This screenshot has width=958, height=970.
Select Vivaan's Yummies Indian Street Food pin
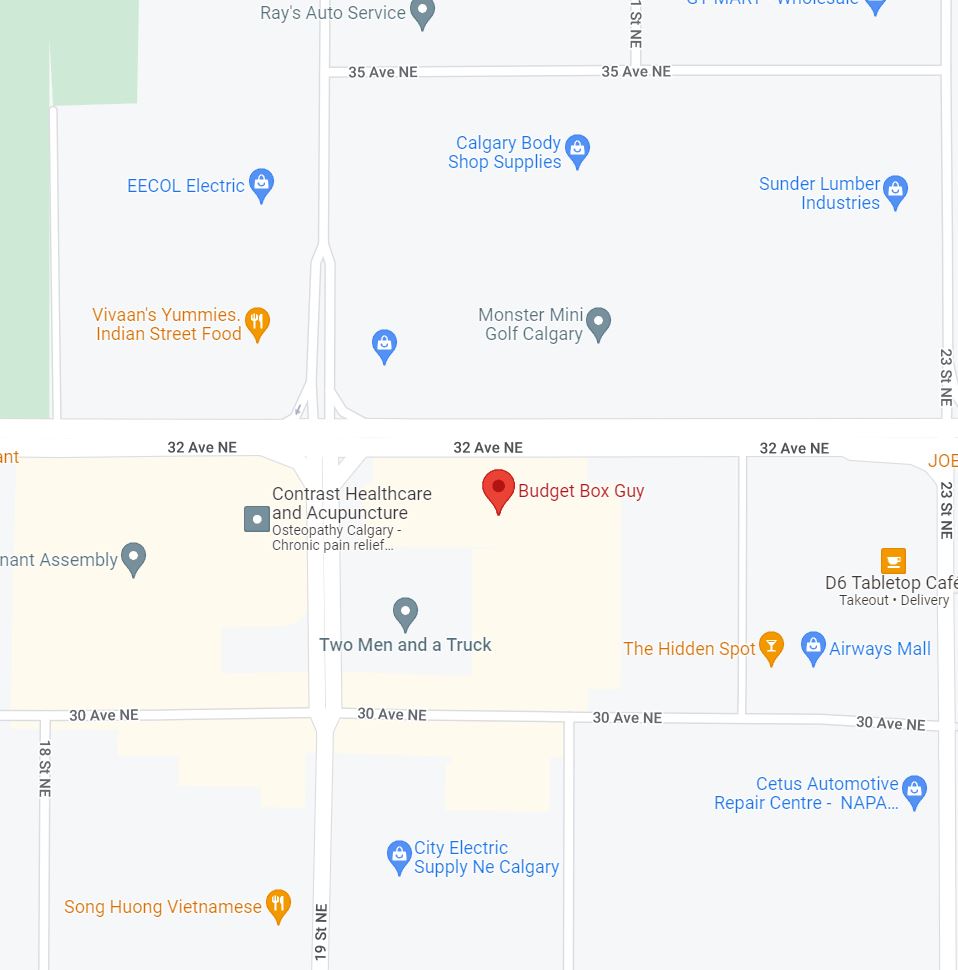(x=257, y=323)
